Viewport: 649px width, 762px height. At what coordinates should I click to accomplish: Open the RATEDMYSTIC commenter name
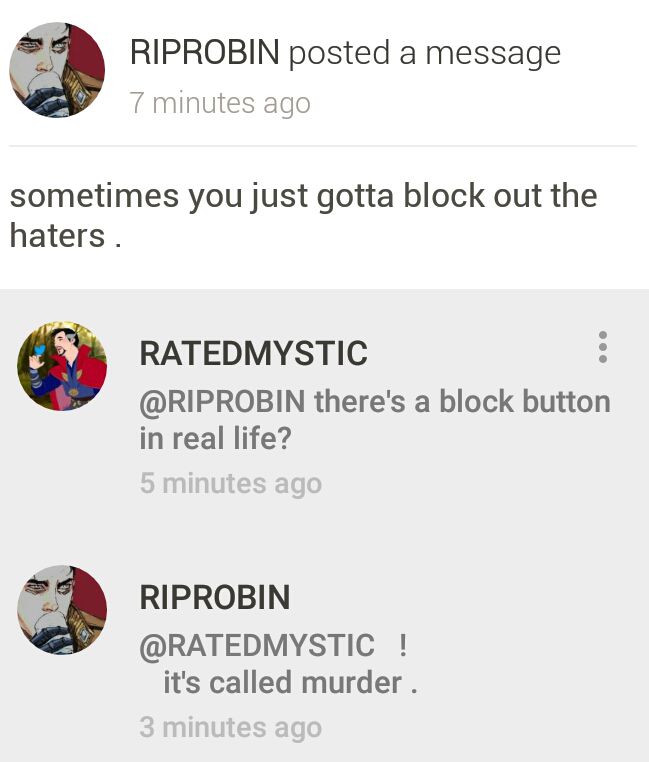pyautogui.click(x=253, y=353)
